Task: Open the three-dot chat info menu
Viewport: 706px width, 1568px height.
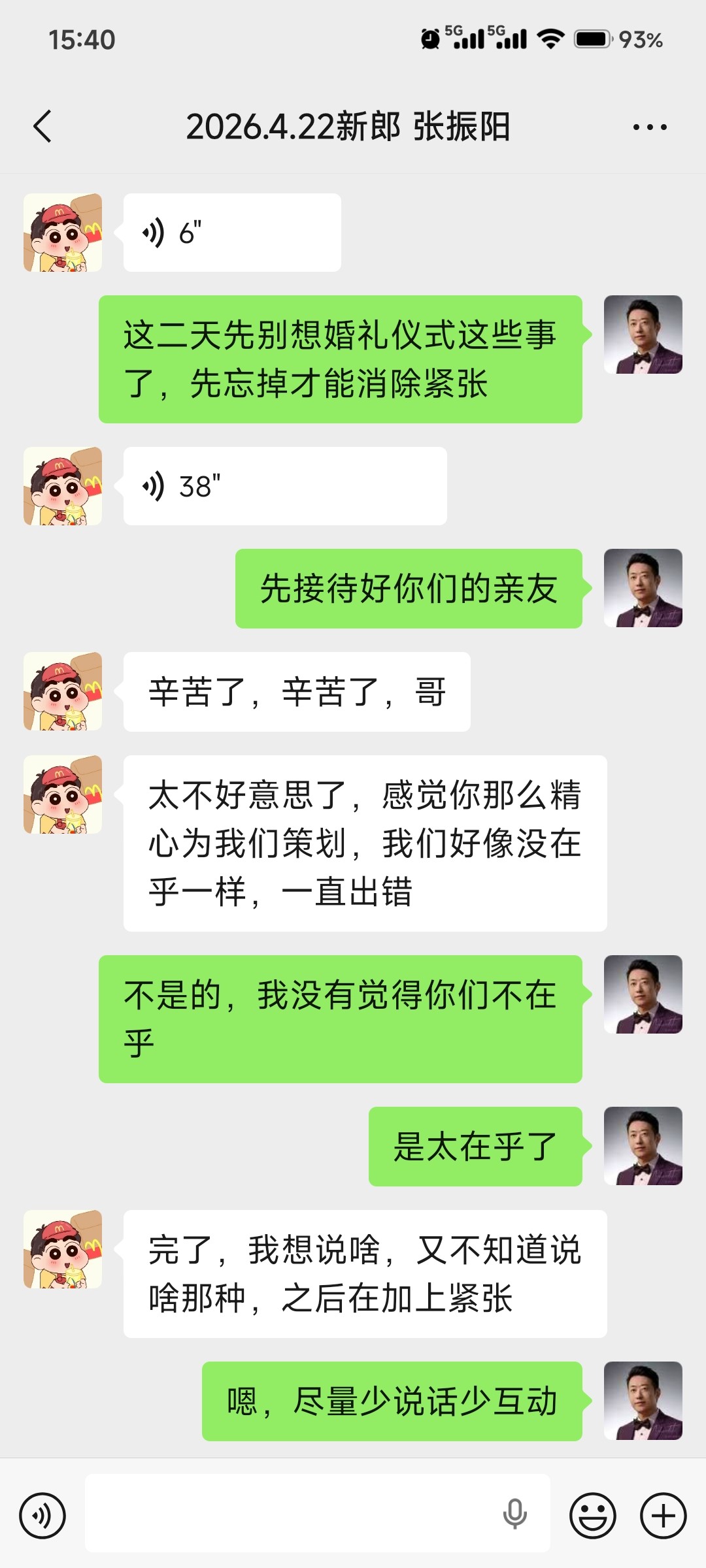Action: tap(650, 127)
